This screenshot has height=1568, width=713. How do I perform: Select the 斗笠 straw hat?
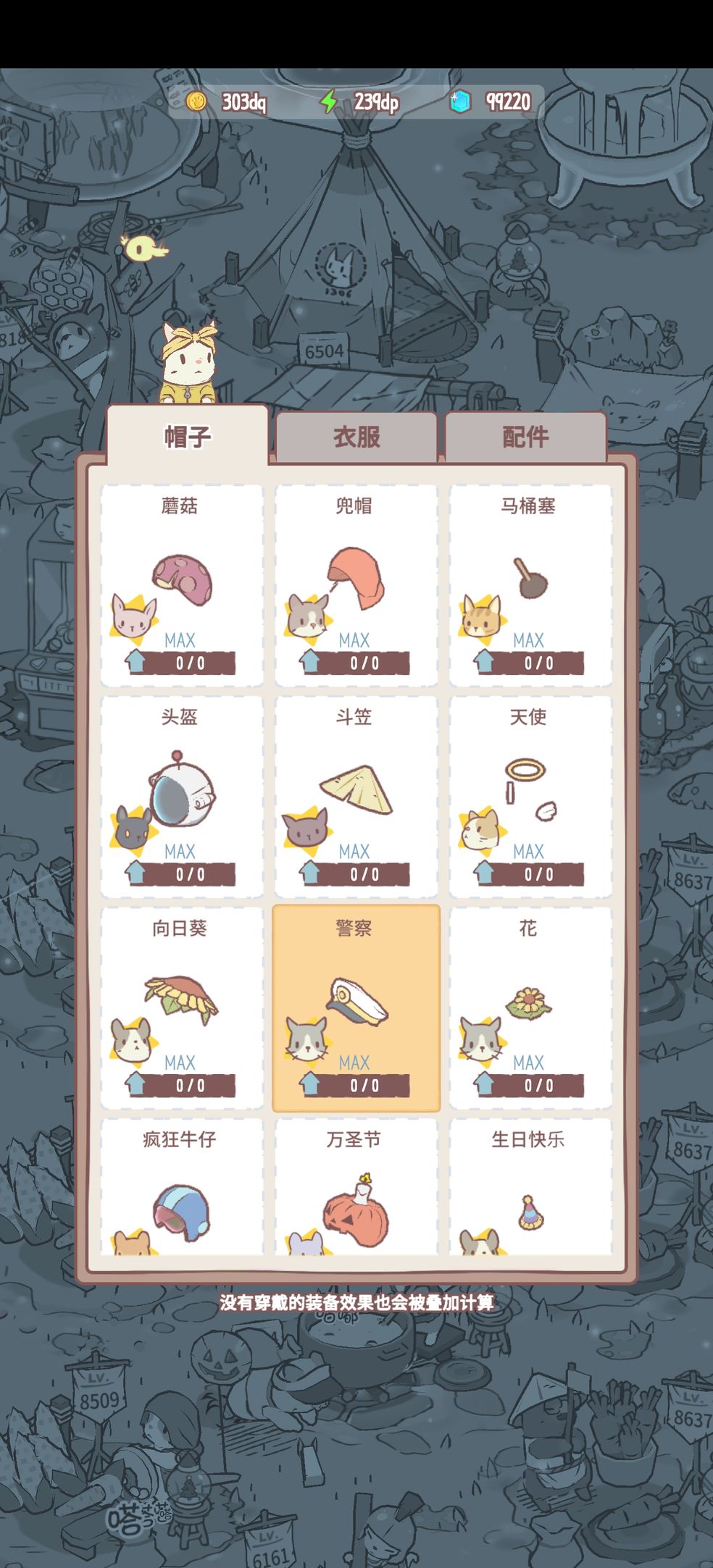pyautogui.click(x=355, y=789)
